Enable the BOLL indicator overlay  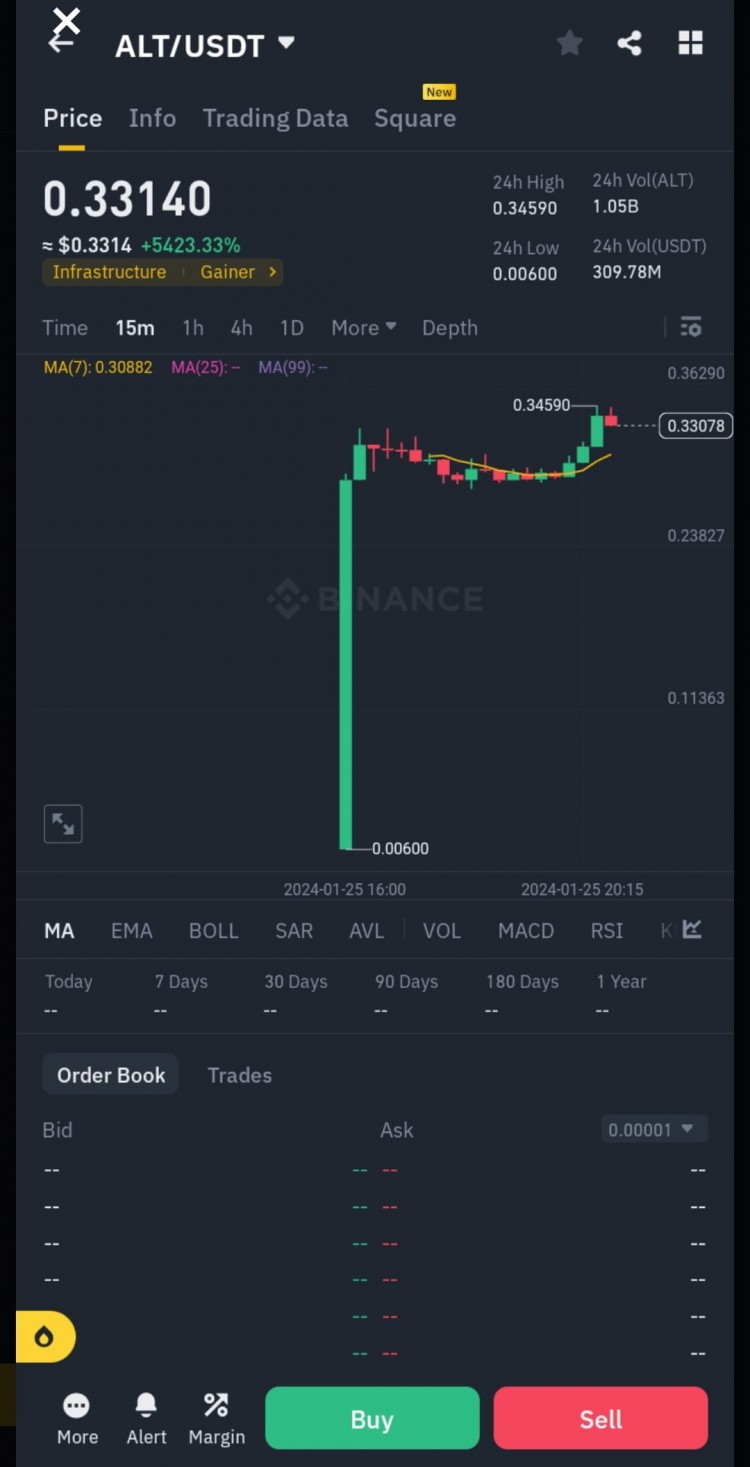[213, 930]
